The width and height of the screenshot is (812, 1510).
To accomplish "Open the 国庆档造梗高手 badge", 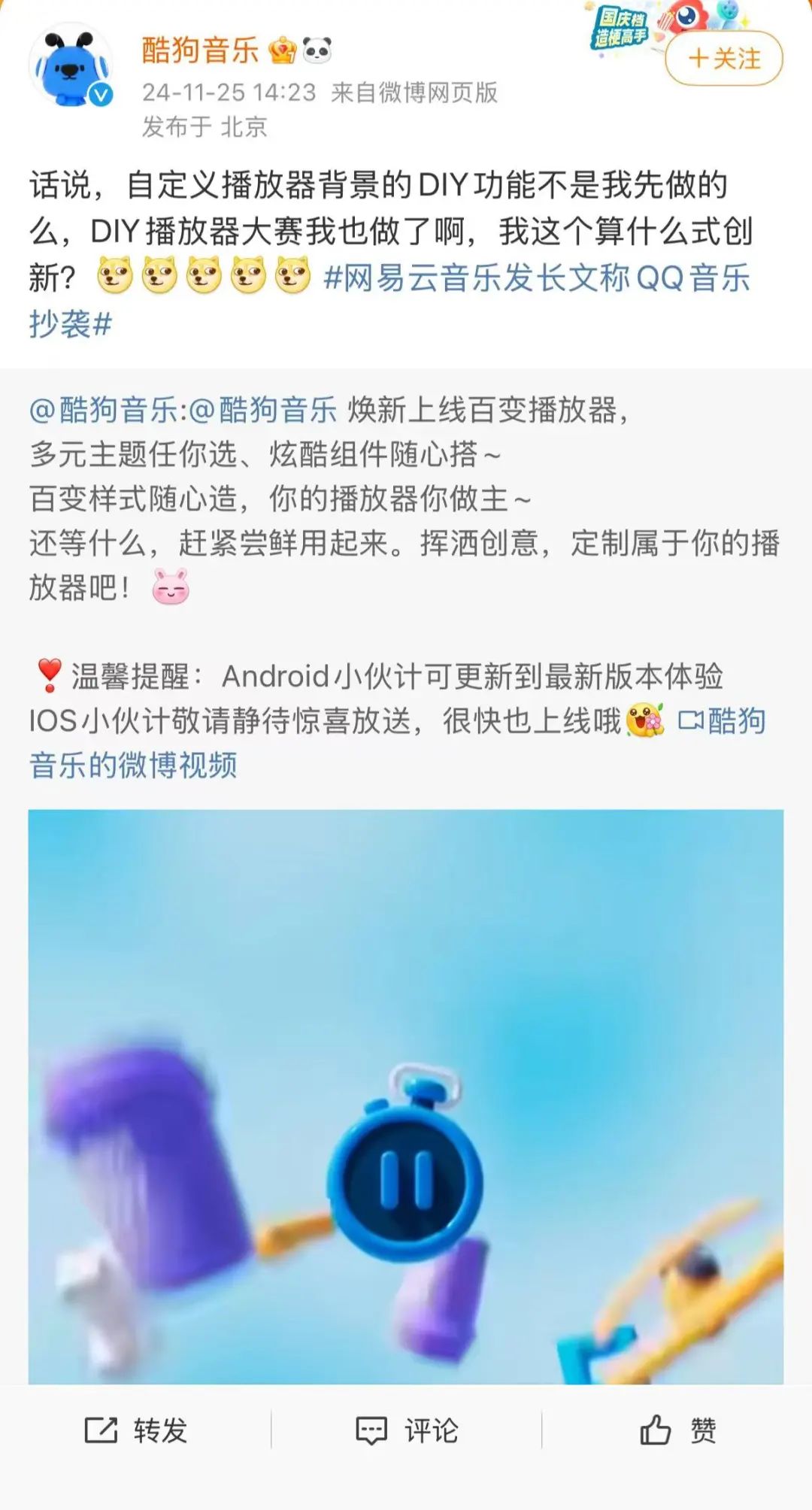I will point(621,29).
